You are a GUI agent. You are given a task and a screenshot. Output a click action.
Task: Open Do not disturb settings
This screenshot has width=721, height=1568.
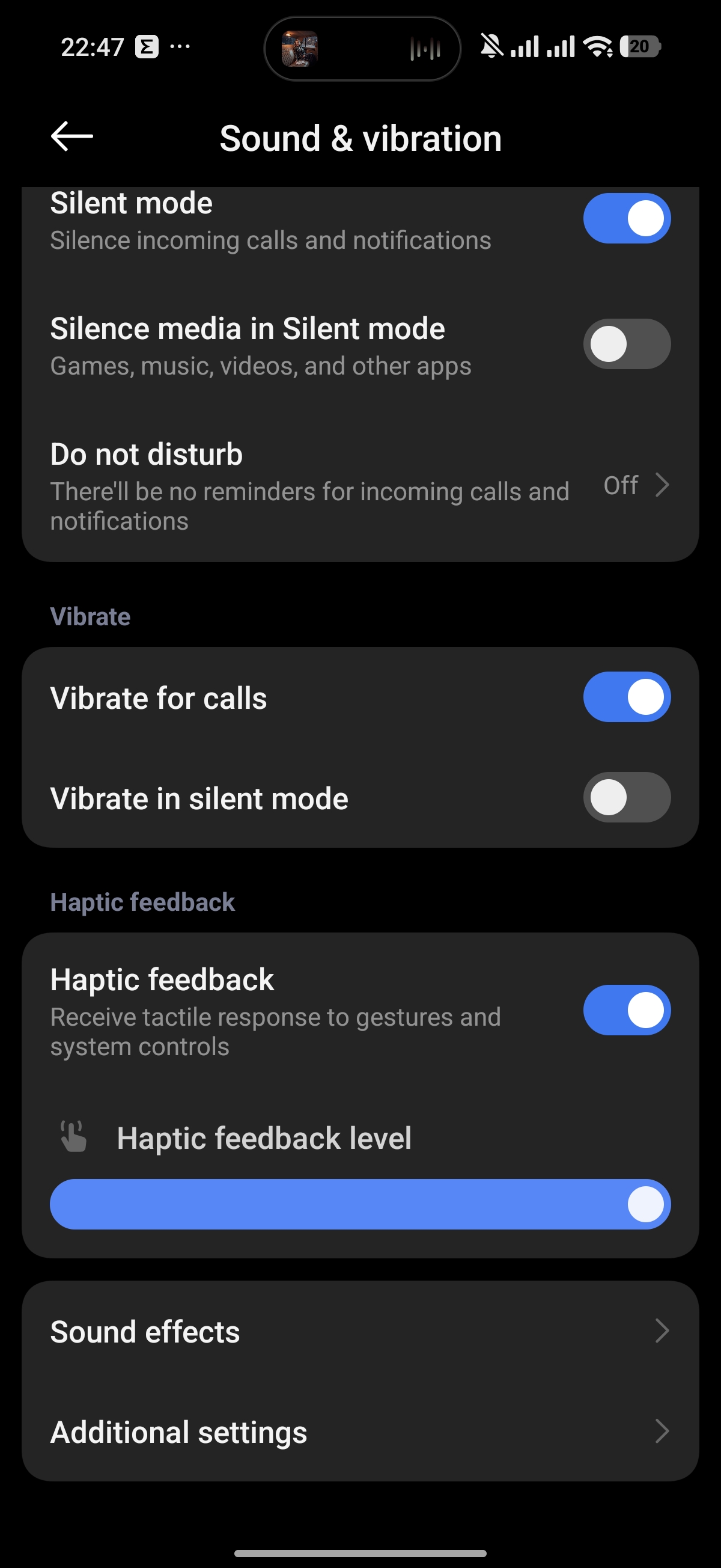pos(359,486)
